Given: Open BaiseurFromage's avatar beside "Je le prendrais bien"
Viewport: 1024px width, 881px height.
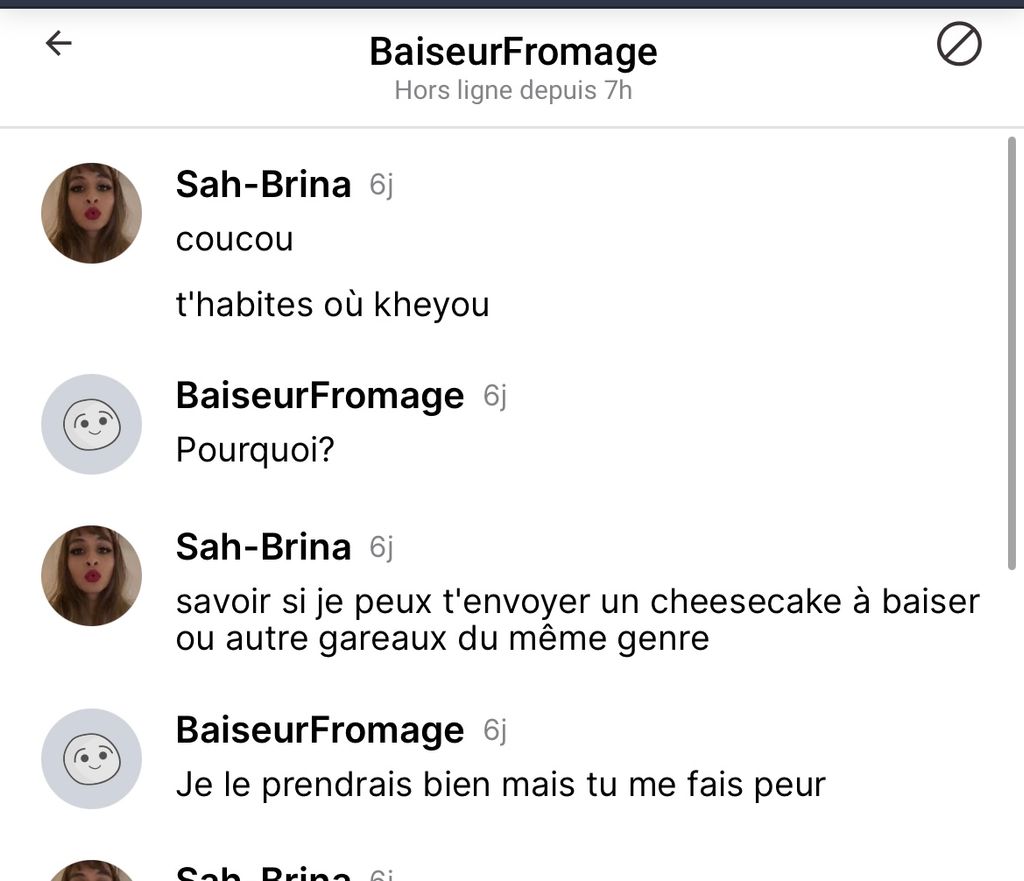Looking at the screenshot, I should click(x=91, y=759).
